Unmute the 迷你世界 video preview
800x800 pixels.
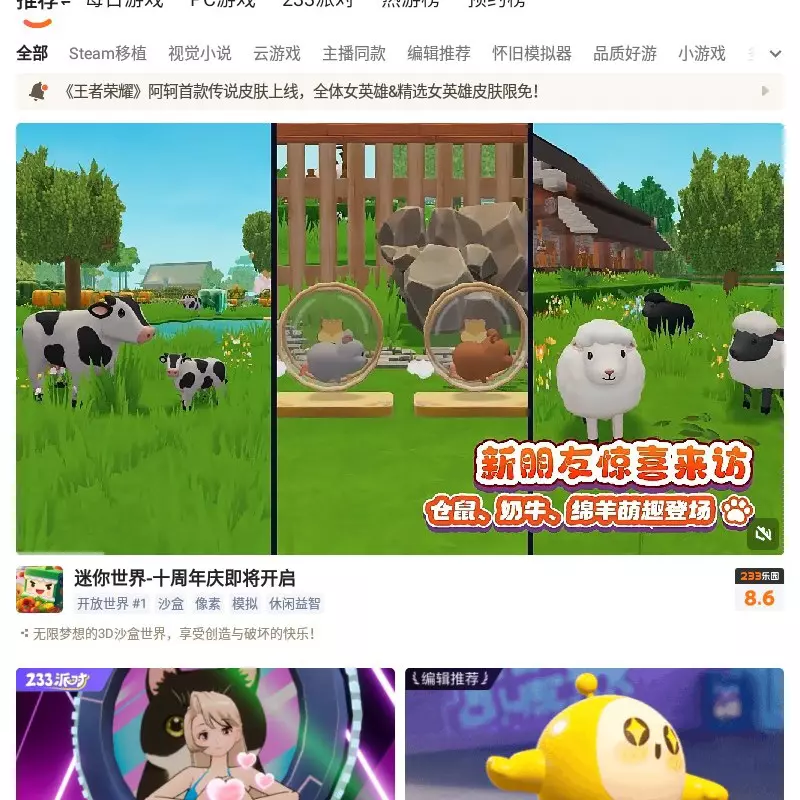764,534
